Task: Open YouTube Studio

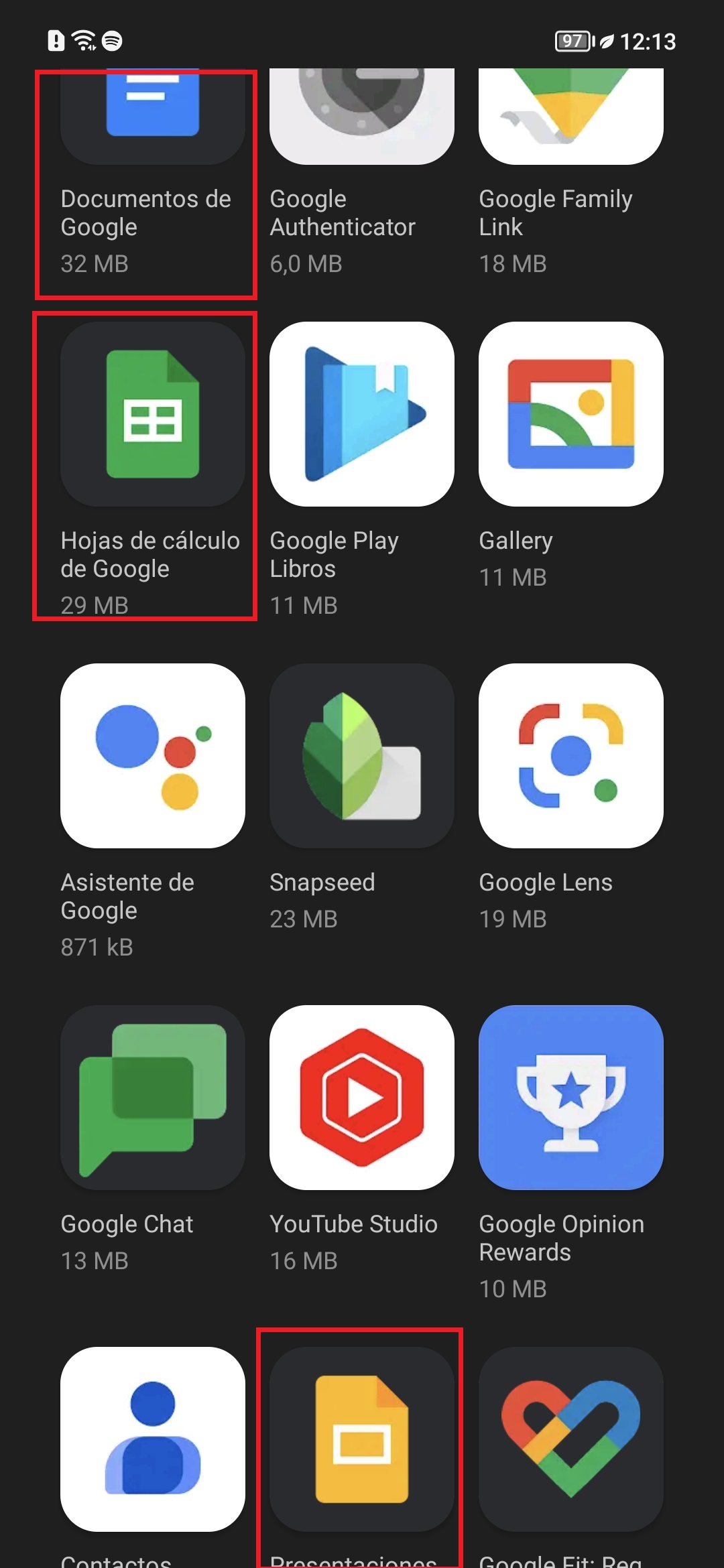Action: (362, 1098)
